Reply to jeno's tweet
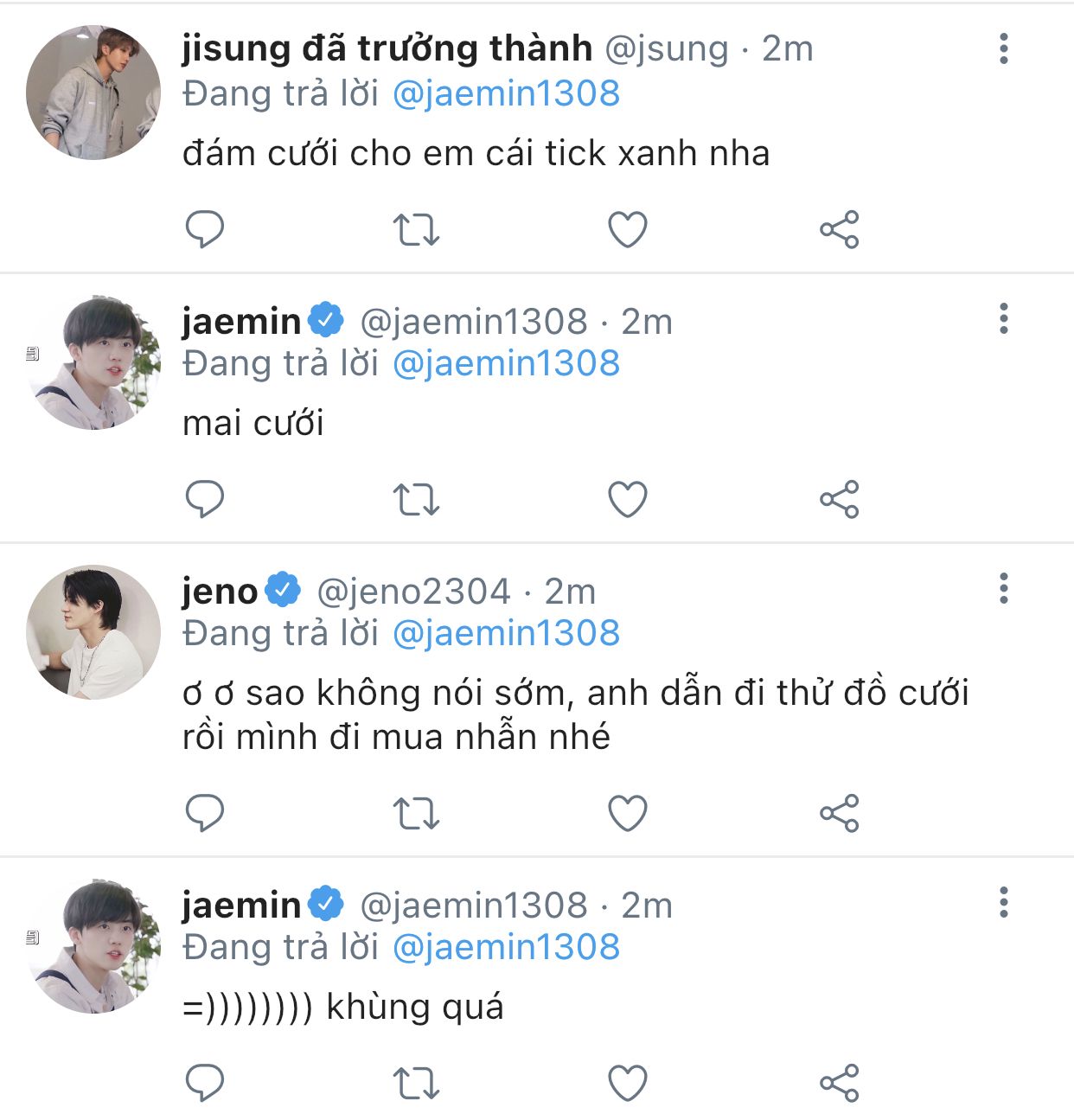Viewport: 1074px width, 1120px height. pos(205,813)
